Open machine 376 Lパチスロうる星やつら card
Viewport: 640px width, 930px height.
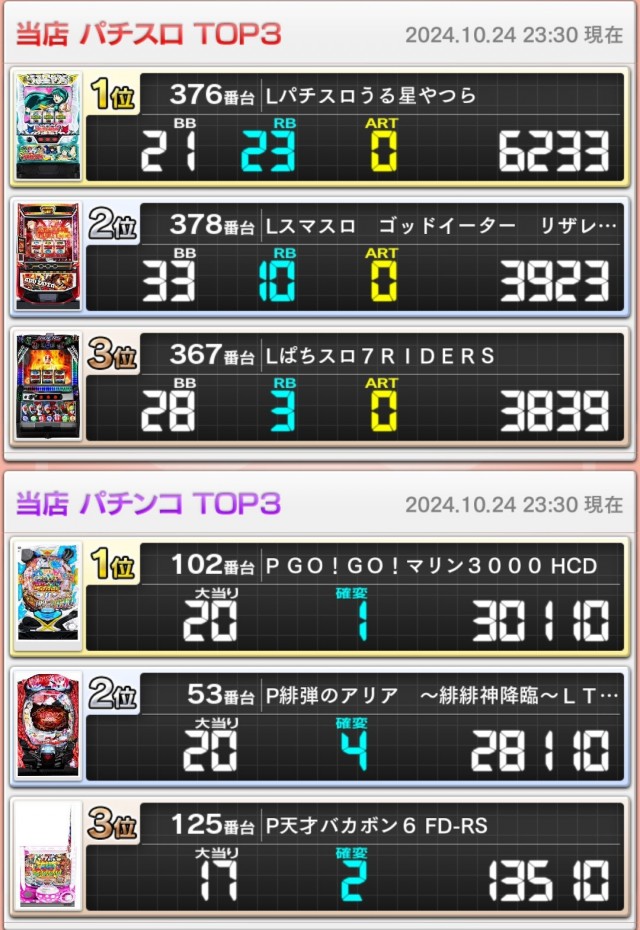[x=320, y=126]
